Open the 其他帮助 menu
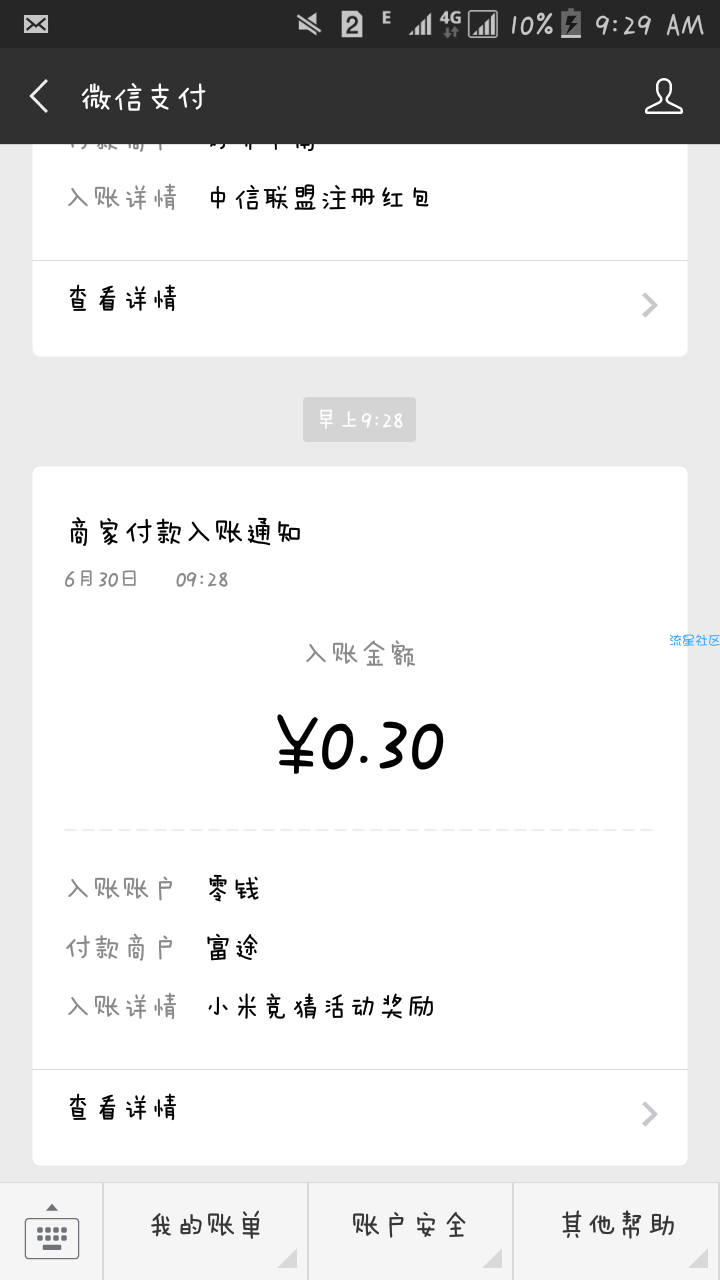Screen dimensions: 720x1280 617,1227
